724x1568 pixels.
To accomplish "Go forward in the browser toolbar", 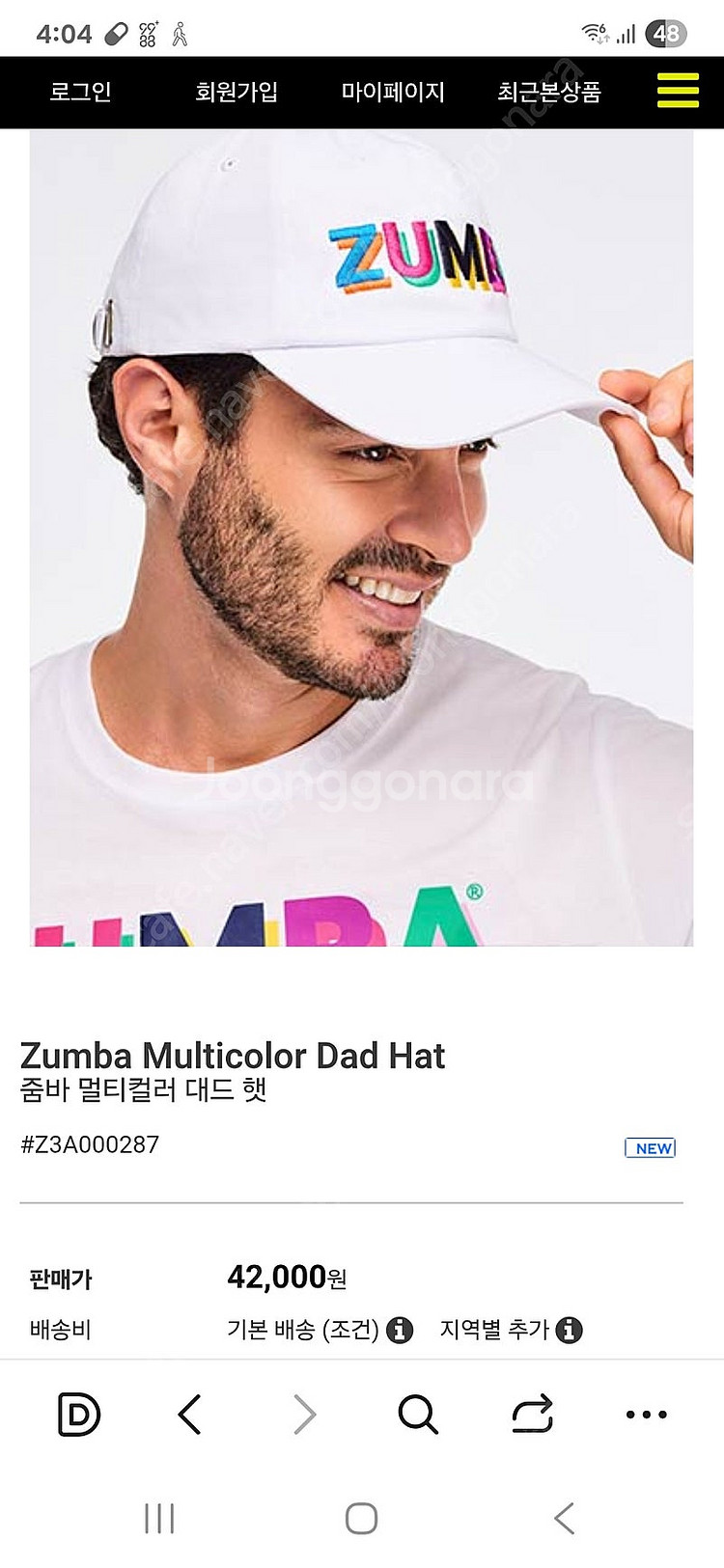I will coord(304,1415).
